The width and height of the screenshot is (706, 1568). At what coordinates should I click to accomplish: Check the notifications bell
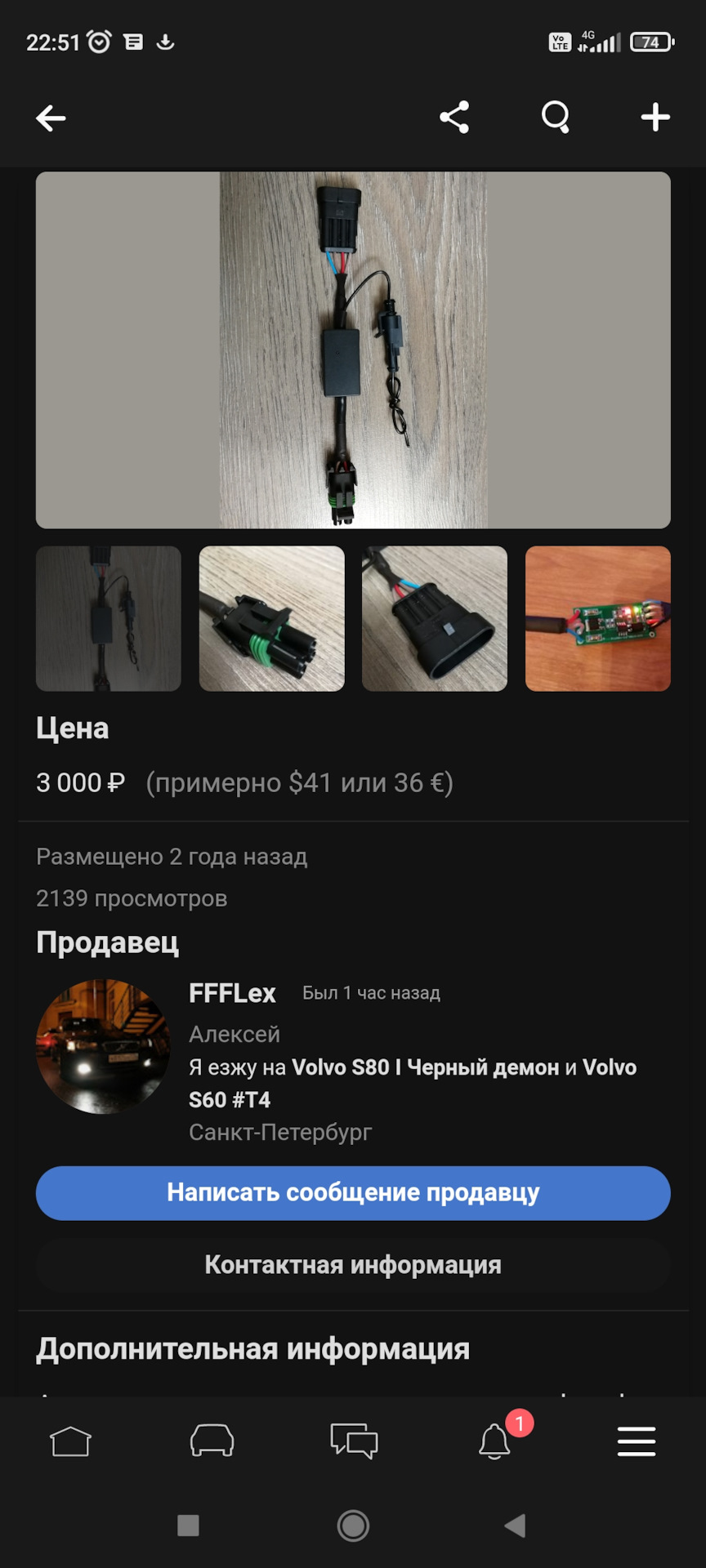pos(495,1441)
